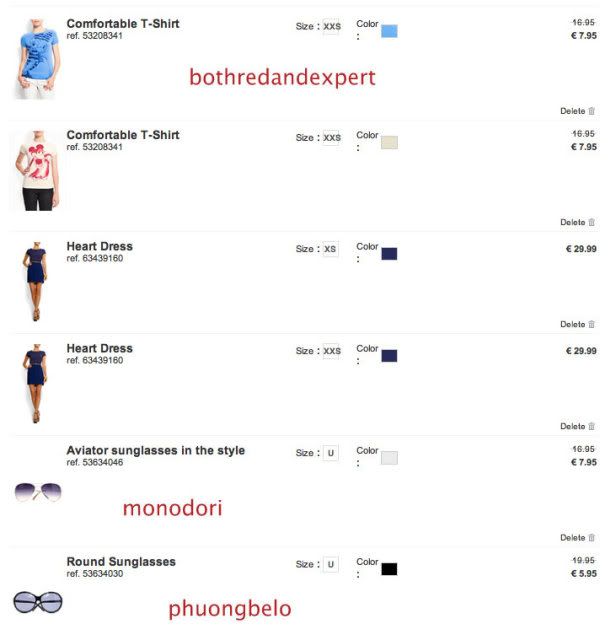Open the Aviator sunglasses product image

coord(38,491)
